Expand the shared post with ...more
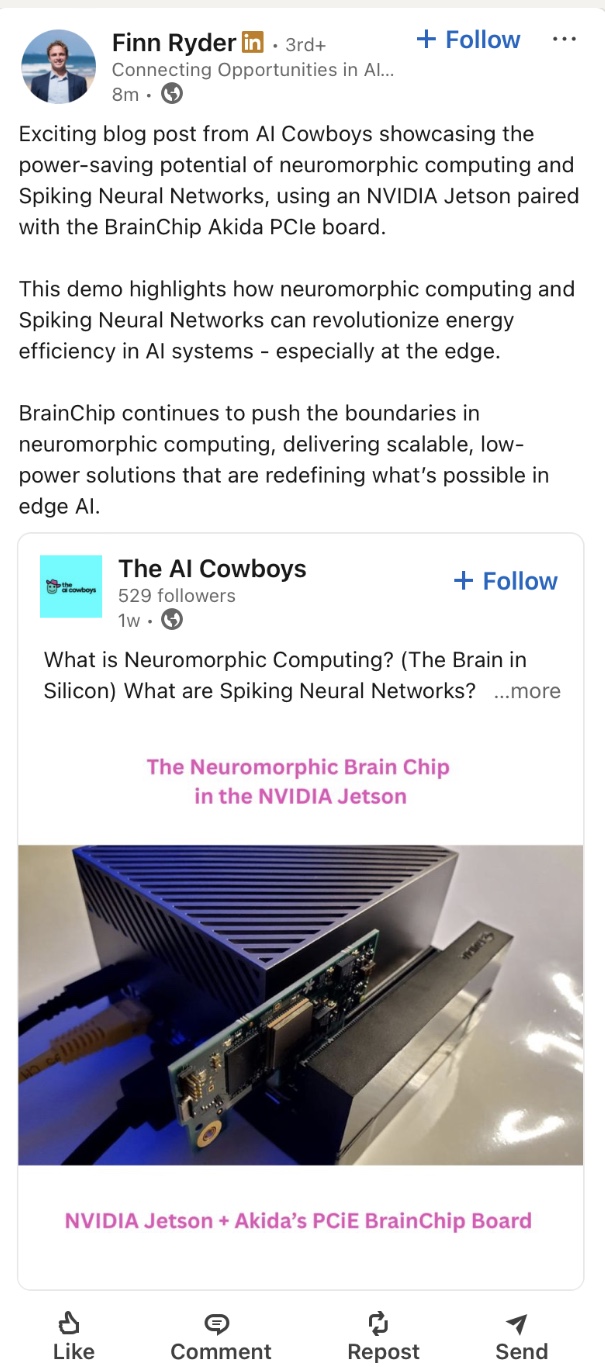 [527, 691]
